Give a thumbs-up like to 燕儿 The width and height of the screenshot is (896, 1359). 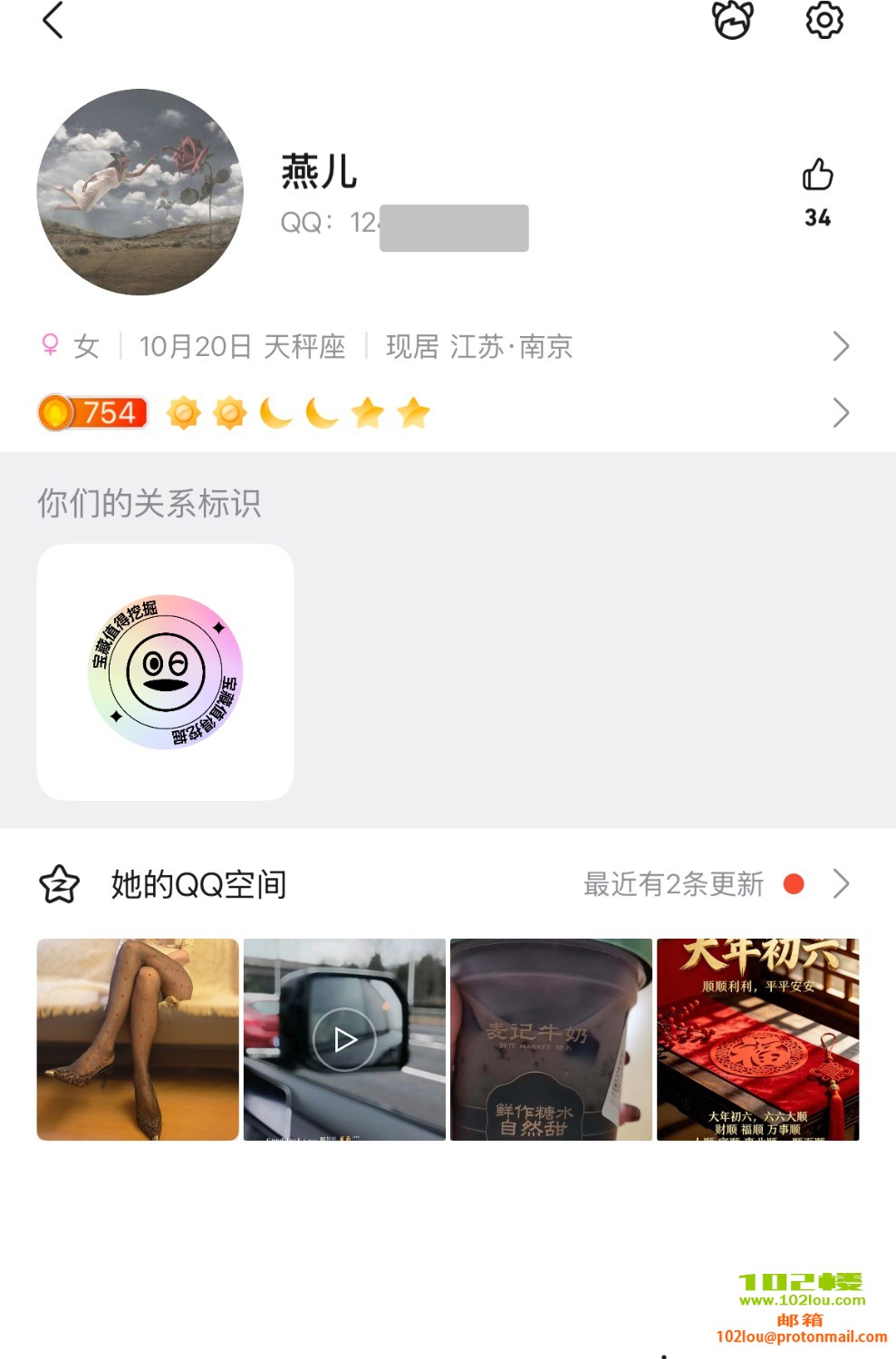(x=817, y=176)
